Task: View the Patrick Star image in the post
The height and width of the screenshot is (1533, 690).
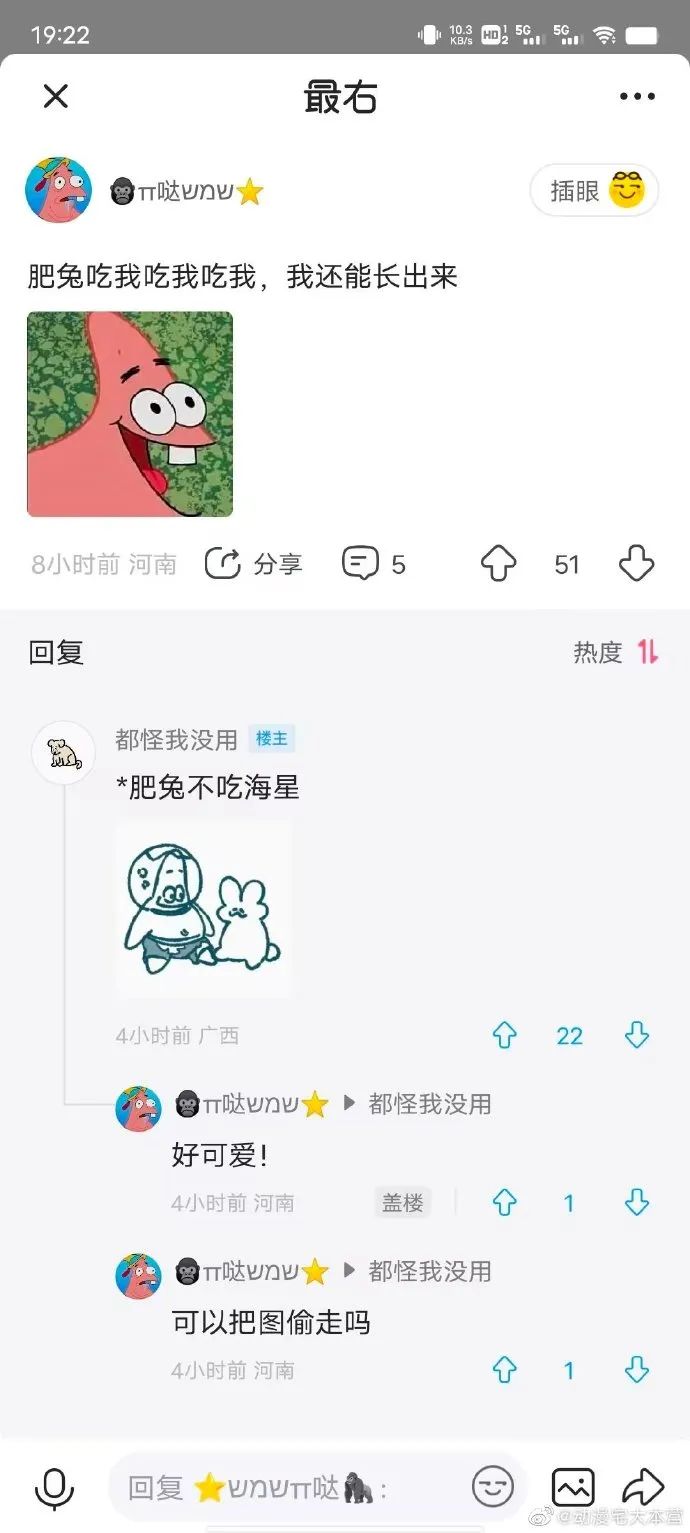Action: [130, 414]
